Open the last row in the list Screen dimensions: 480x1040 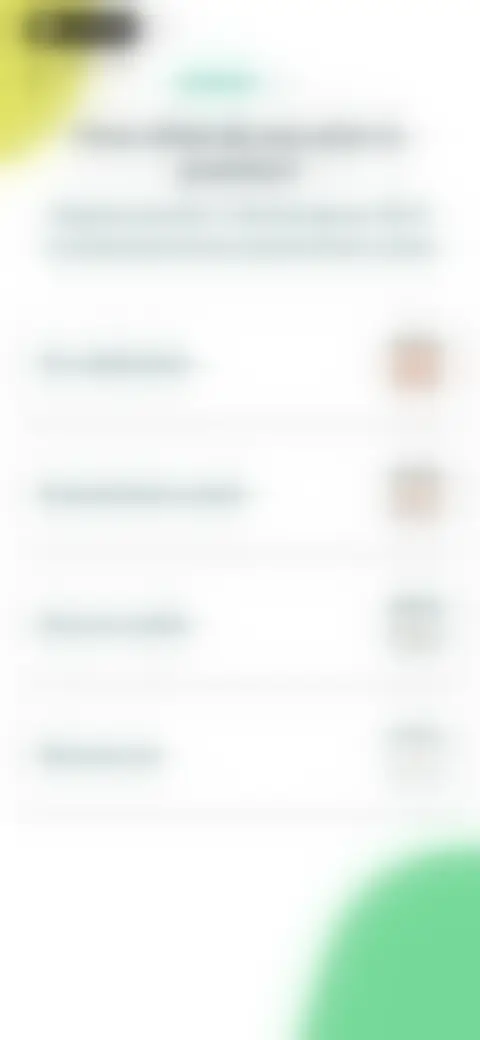click(x=240, y=754)
